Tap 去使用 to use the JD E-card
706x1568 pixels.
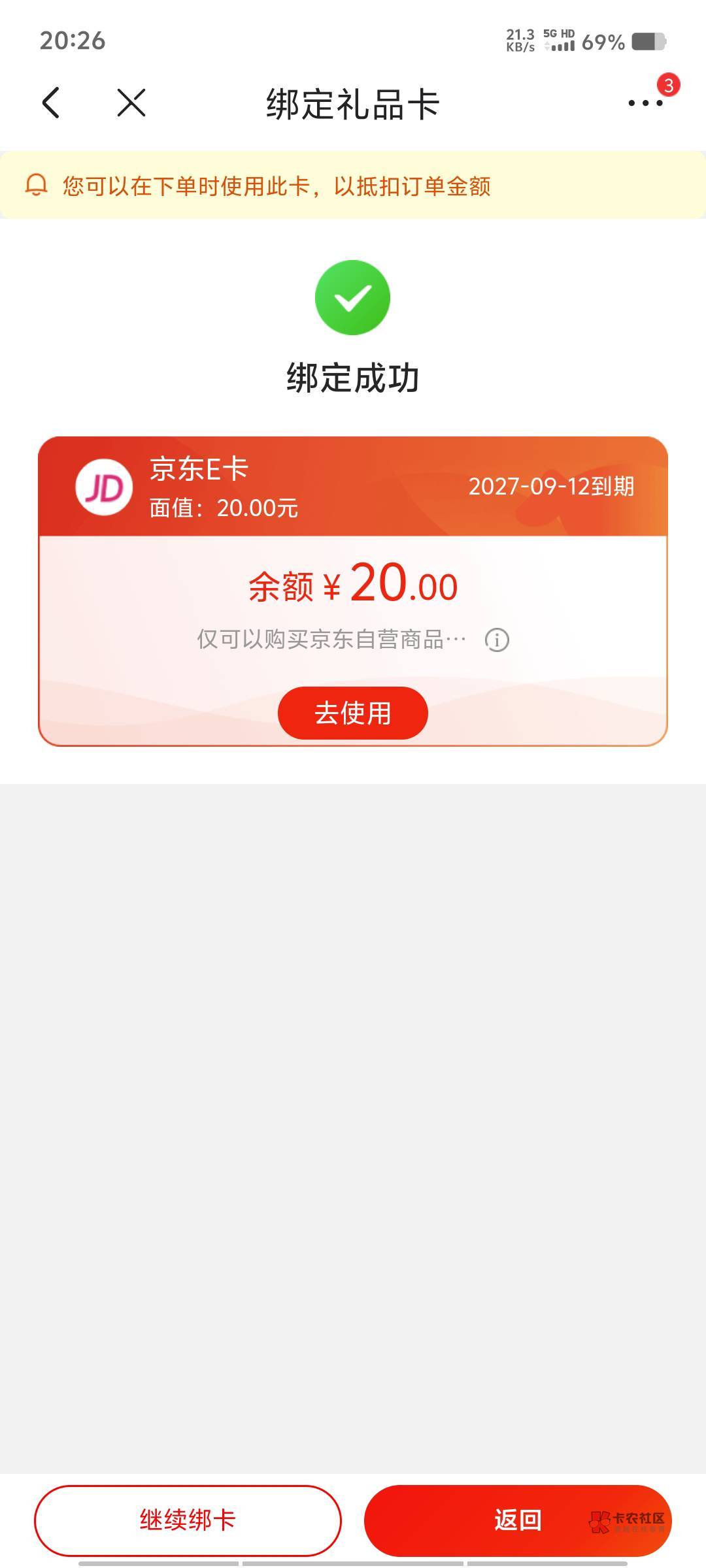pos(352,713)
